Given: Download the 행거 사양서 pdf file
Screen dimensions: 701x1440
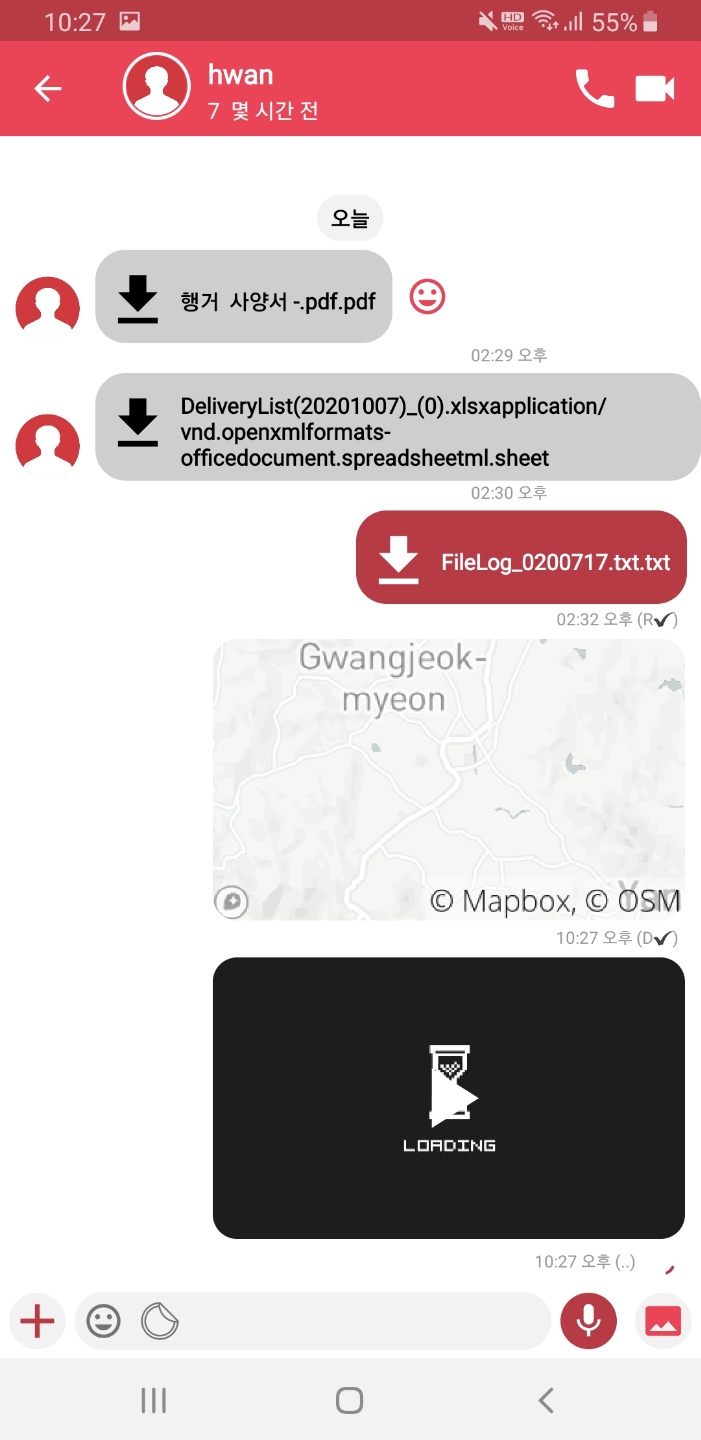Looking at the screenshot, I should click(x=138, y=298).
